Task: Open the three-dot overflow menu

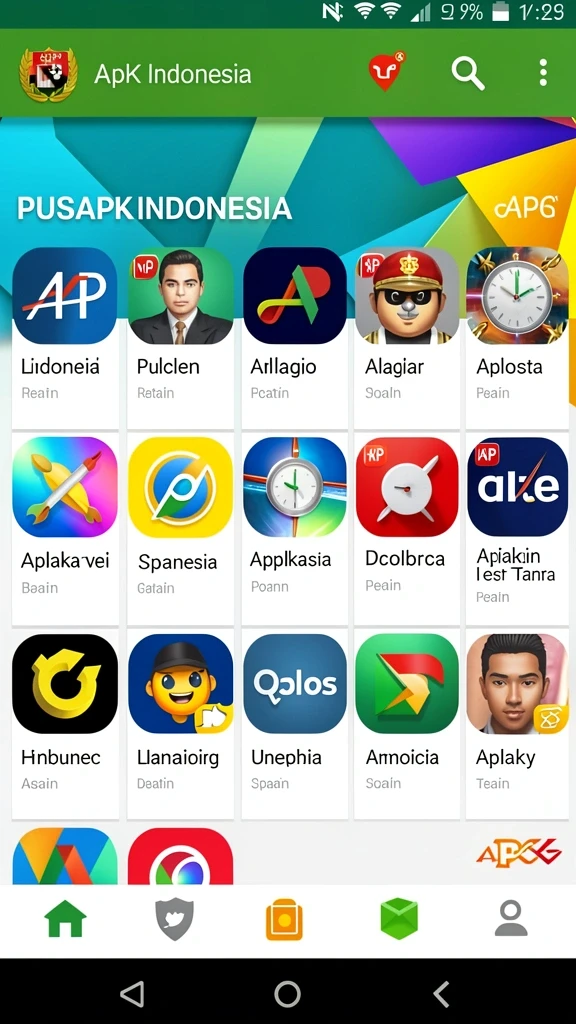Action: coord(543,72)
